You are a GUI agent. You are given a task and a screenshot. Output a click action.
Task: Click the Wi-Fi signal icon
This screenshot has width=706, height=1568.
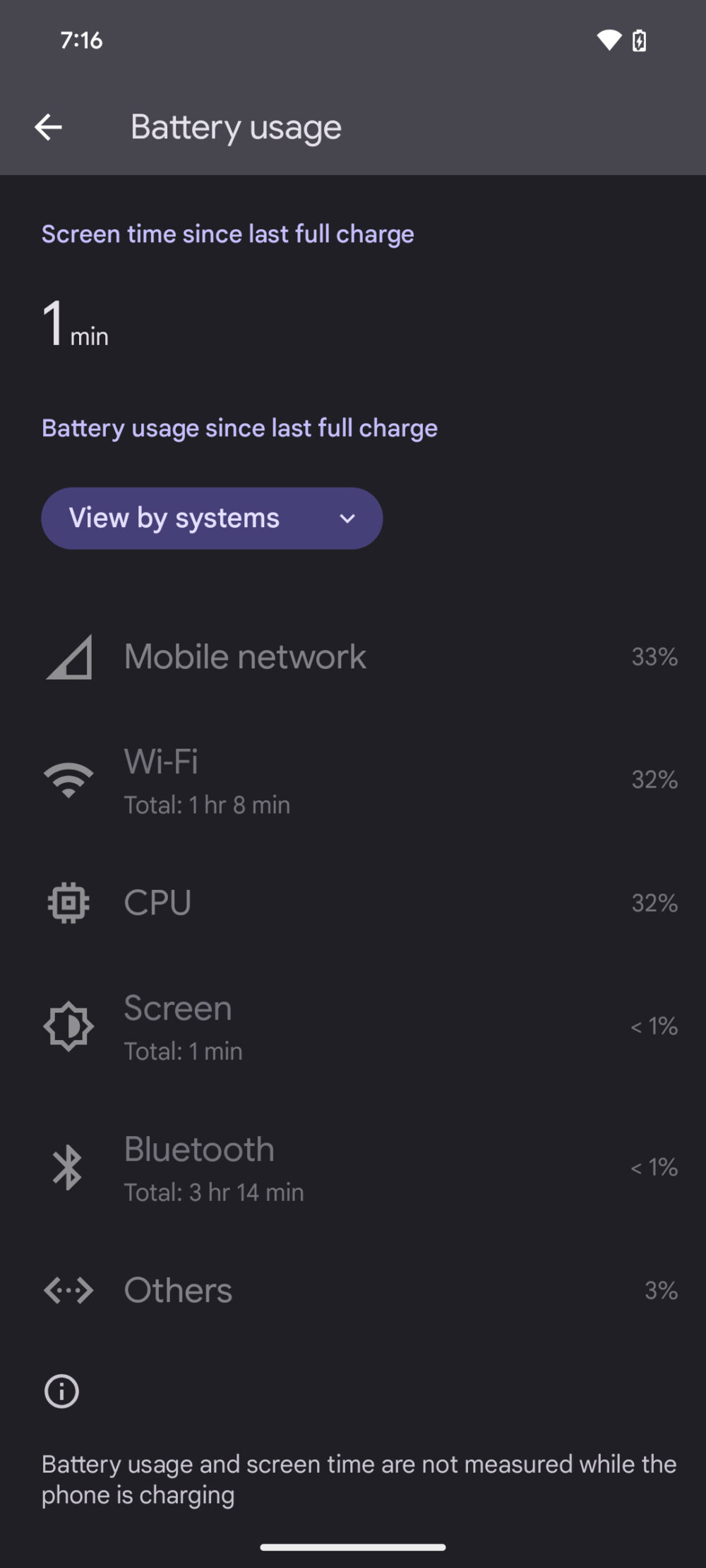tap(68, 778)
